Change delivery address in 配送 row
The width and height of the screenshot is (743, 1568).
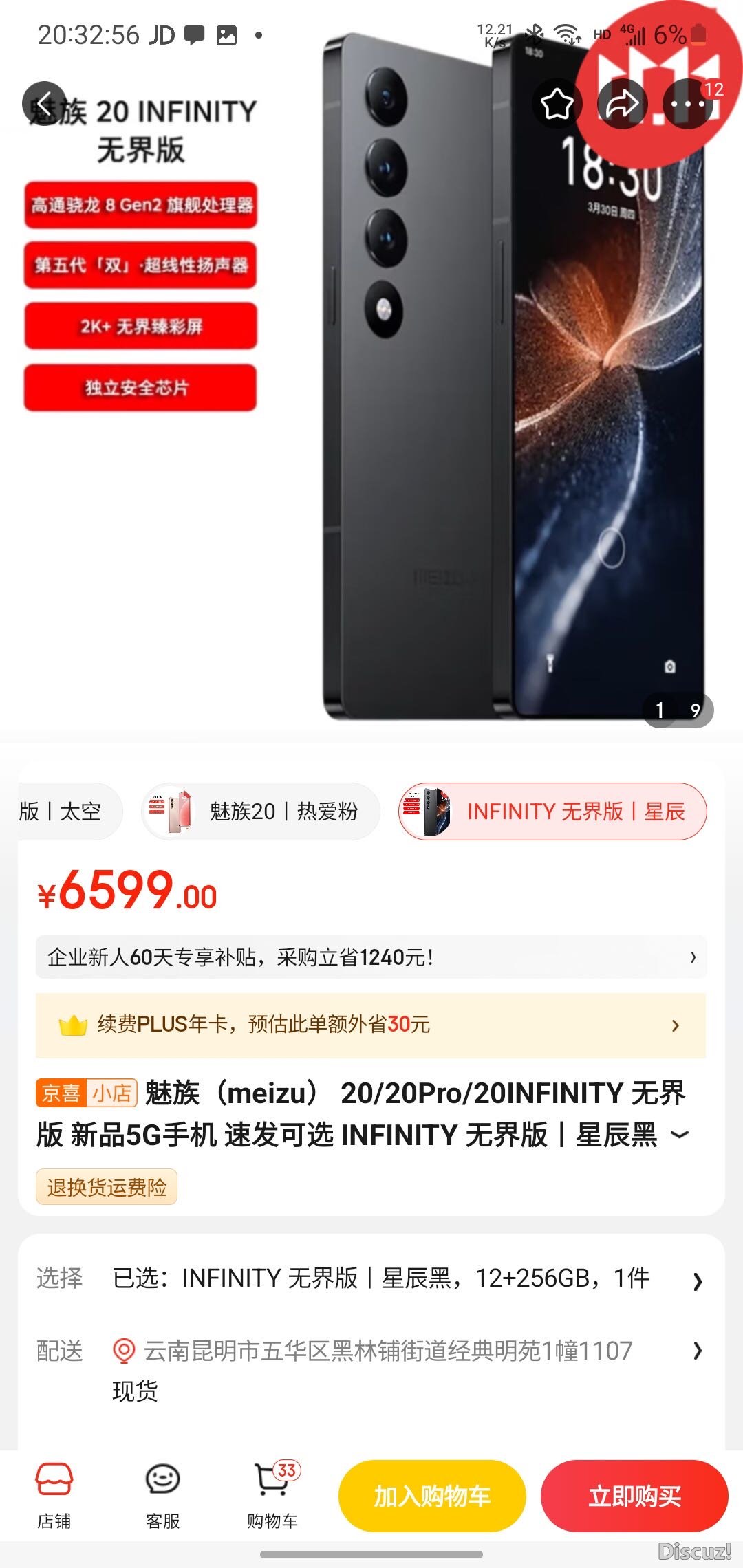[387, 1351]
